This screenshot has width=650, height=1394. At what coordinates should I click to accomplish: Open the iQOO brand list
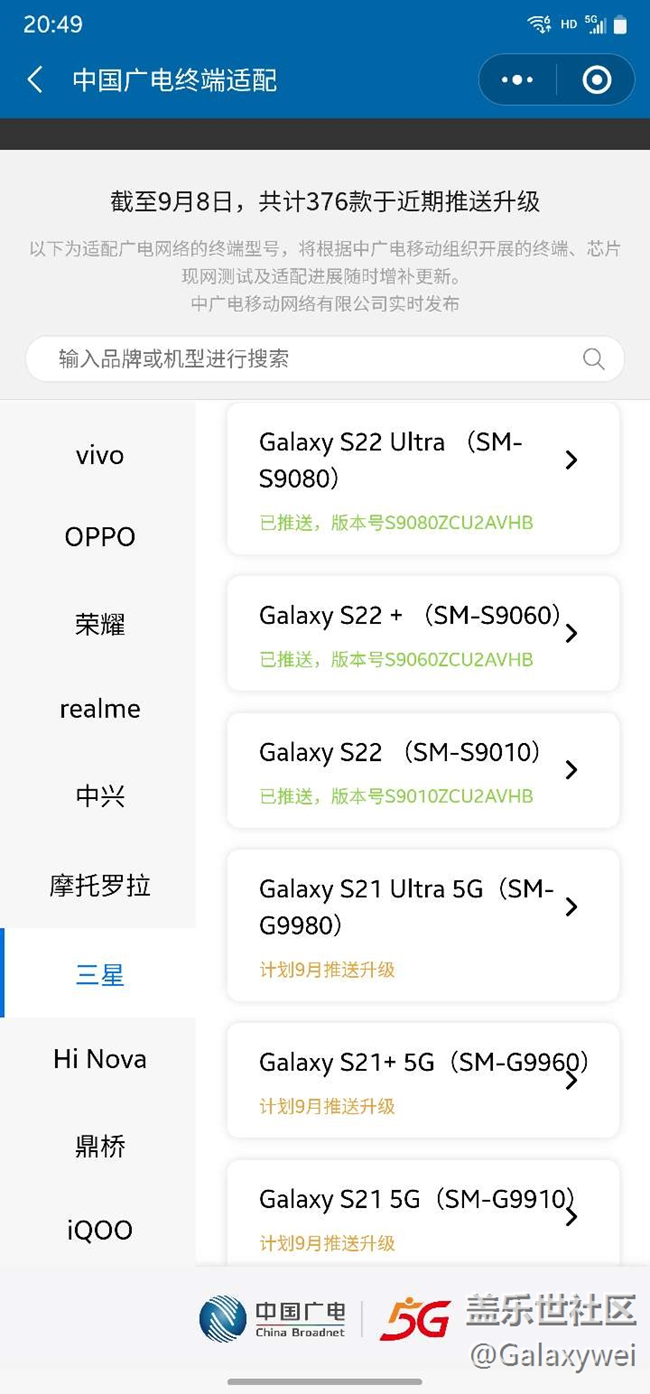(99, 1230)
